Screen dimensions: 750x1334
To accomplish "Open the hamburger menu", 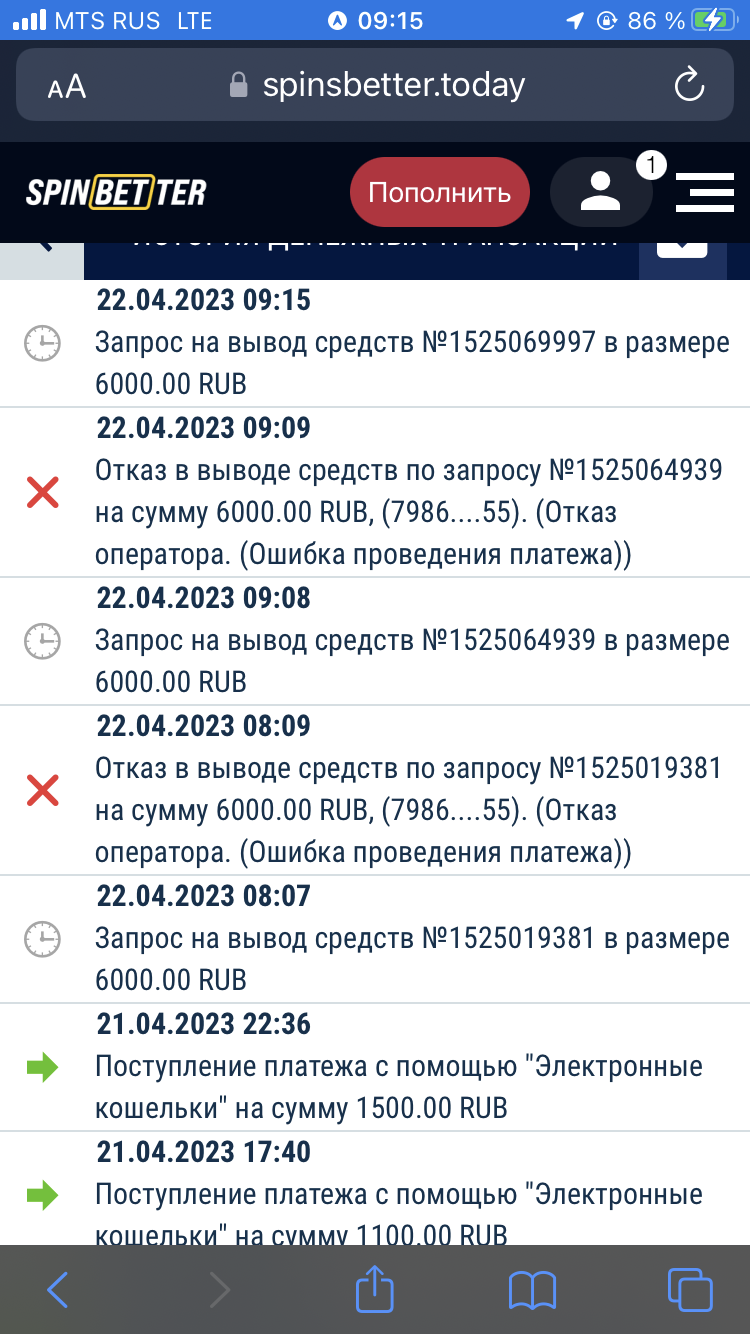I will pos(705,192).
